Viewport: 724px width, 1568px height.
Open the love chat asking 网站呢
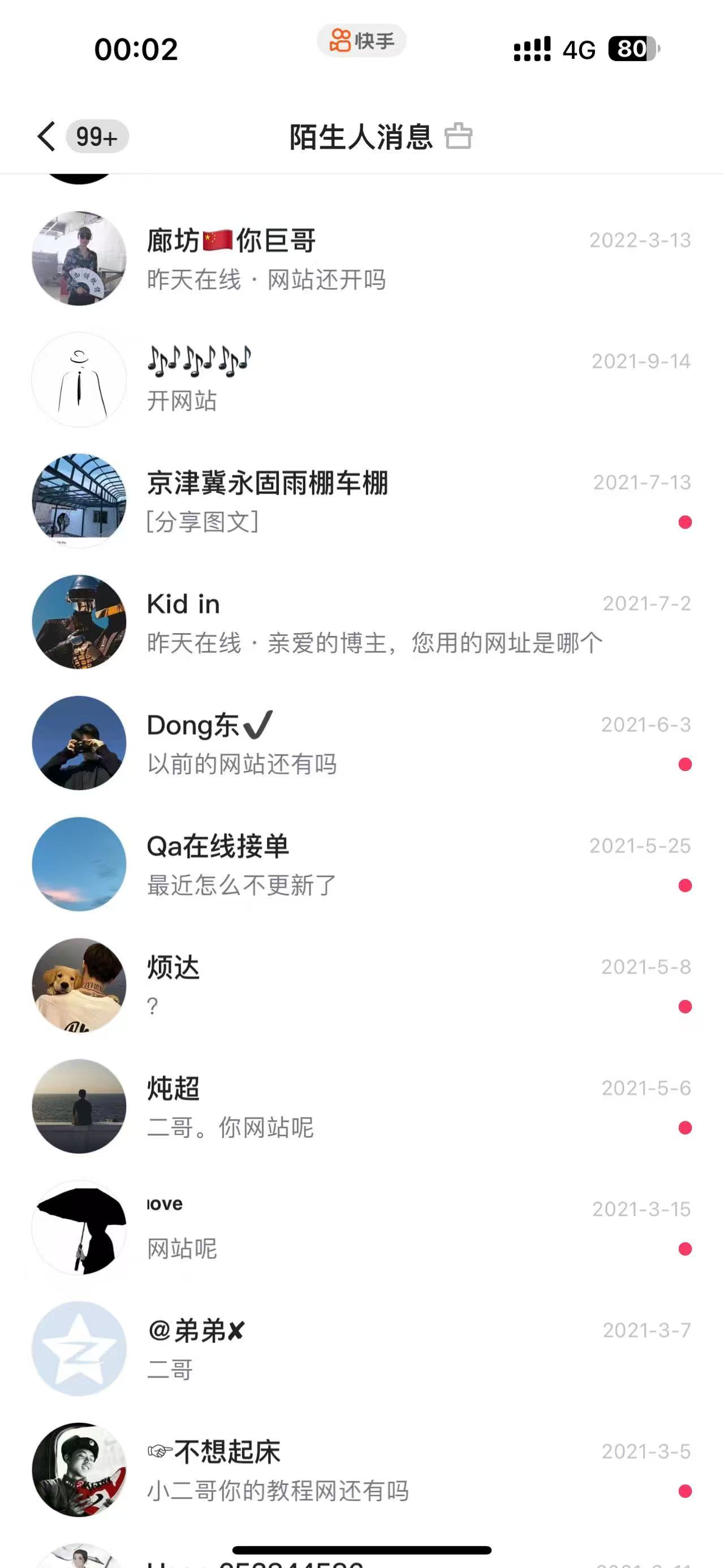coord(361,1228)
